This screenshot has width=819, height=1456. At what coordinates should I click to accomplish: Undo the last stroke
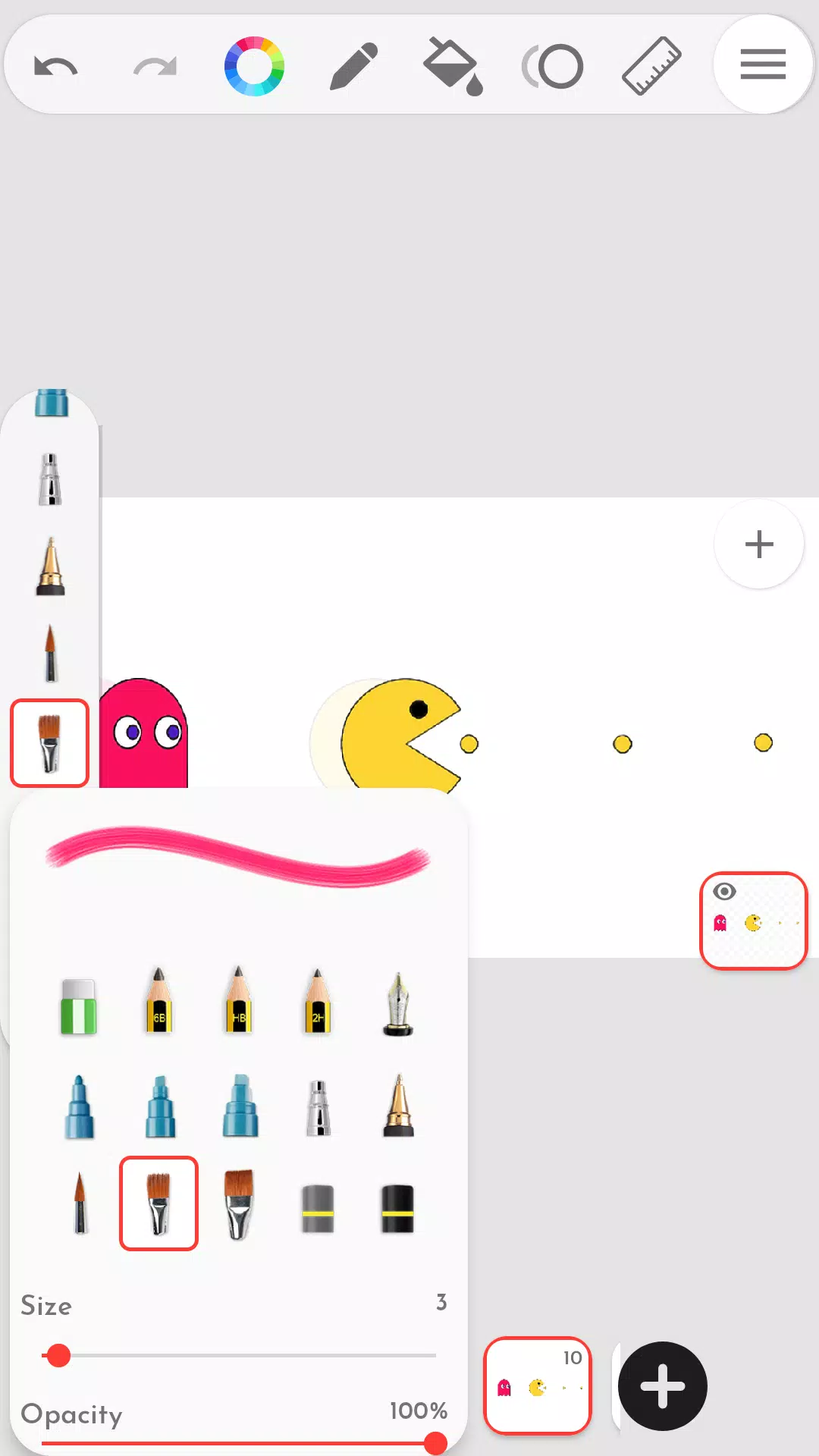coord(56,67)
